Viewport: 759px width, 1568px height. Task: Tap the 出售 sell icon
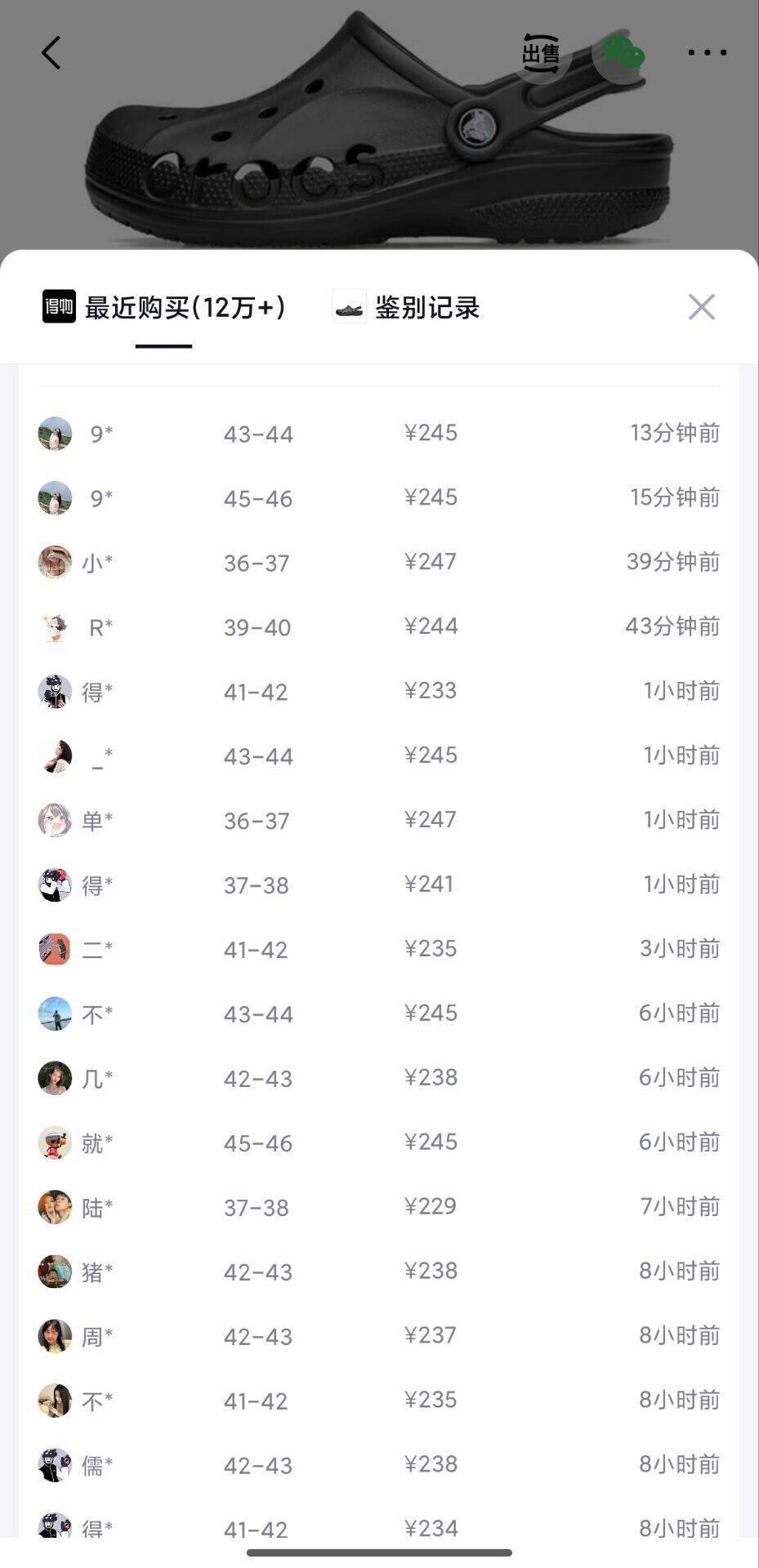tap(541, 54)
